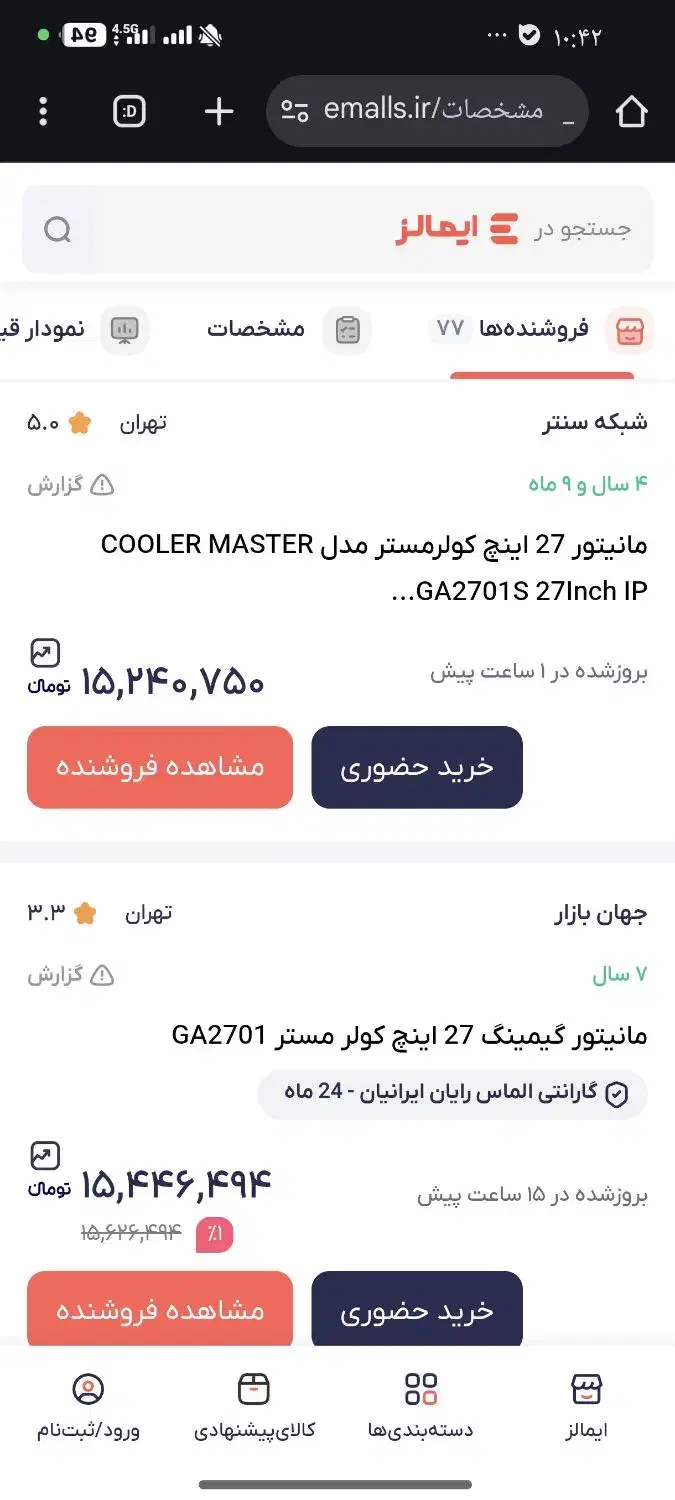The image size is (675, 1500).
Task: Tap خرید حضوری for شبکه سنتر
Action: tap(417, 767)
